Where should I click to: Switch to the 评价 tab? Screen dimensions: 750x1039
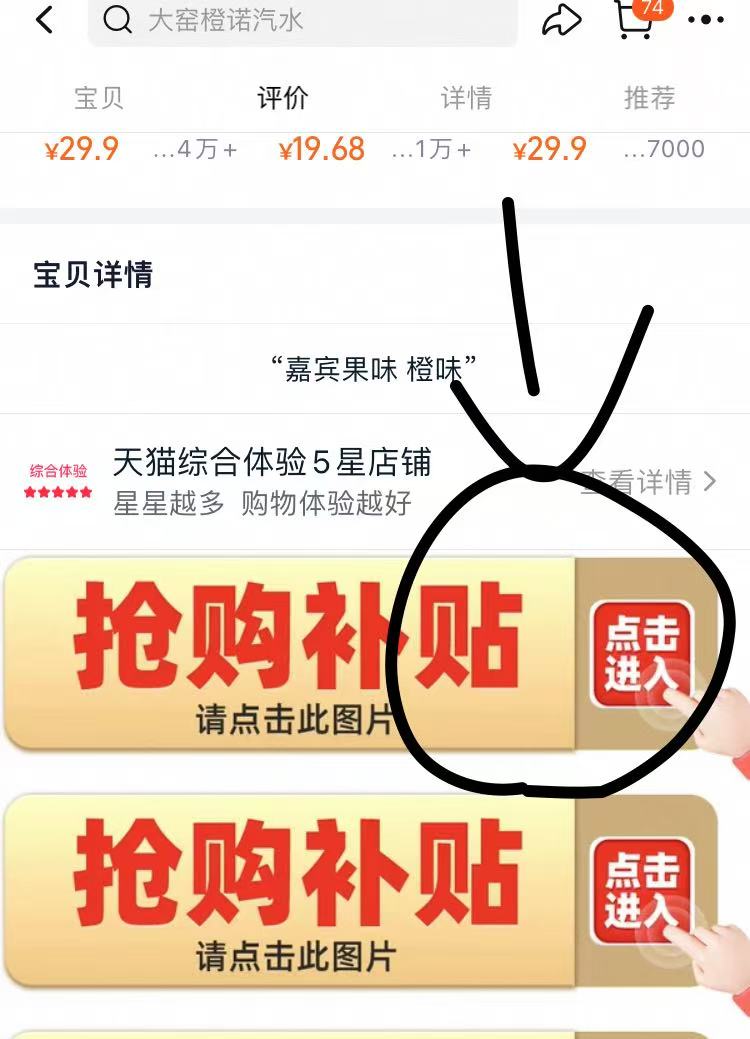pos(283,98)
